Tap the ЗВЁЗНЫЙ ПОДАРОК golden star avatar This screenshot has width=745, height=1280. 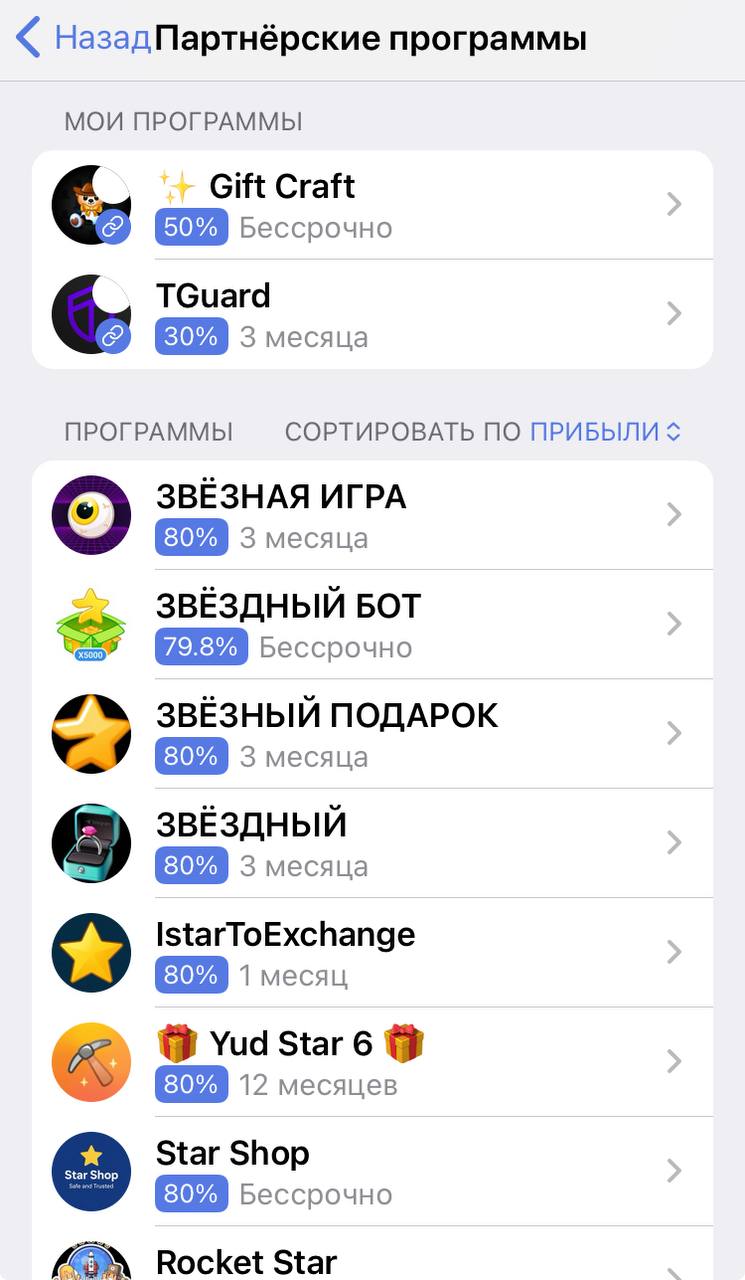tap(91, 733)
